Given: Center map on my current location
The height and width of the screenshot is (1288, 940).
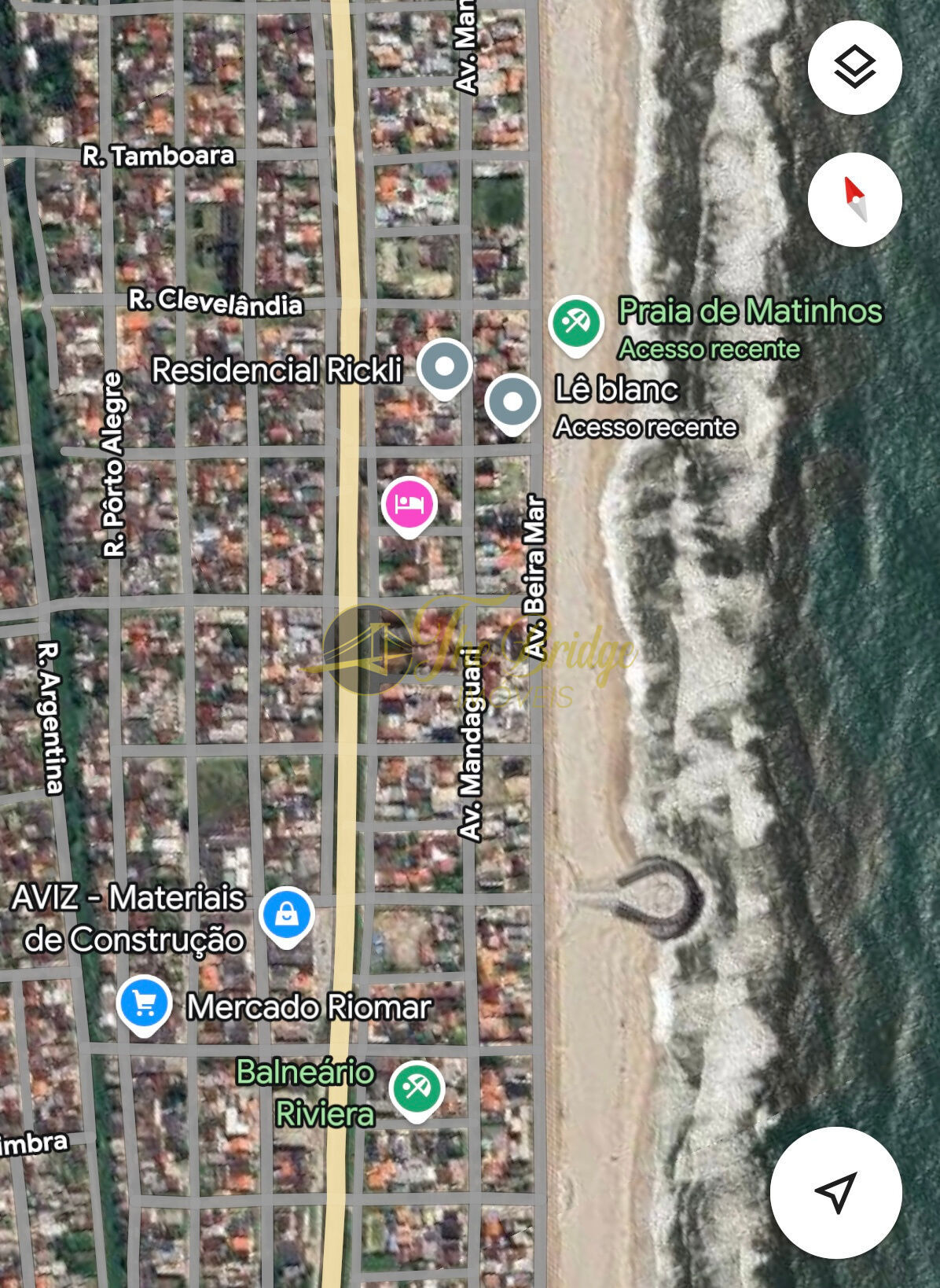Looking at the screenshot, I should click(835, 1192).
